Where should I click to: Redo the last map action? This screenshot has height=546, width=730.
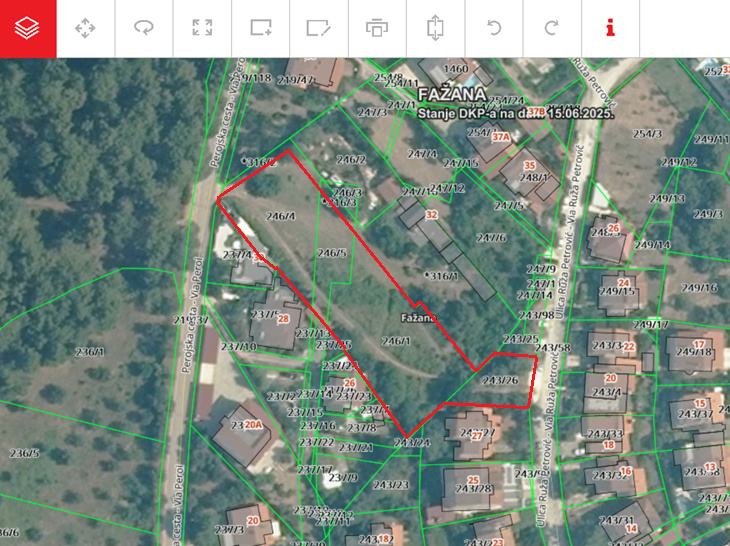click(x=552, y=28)
